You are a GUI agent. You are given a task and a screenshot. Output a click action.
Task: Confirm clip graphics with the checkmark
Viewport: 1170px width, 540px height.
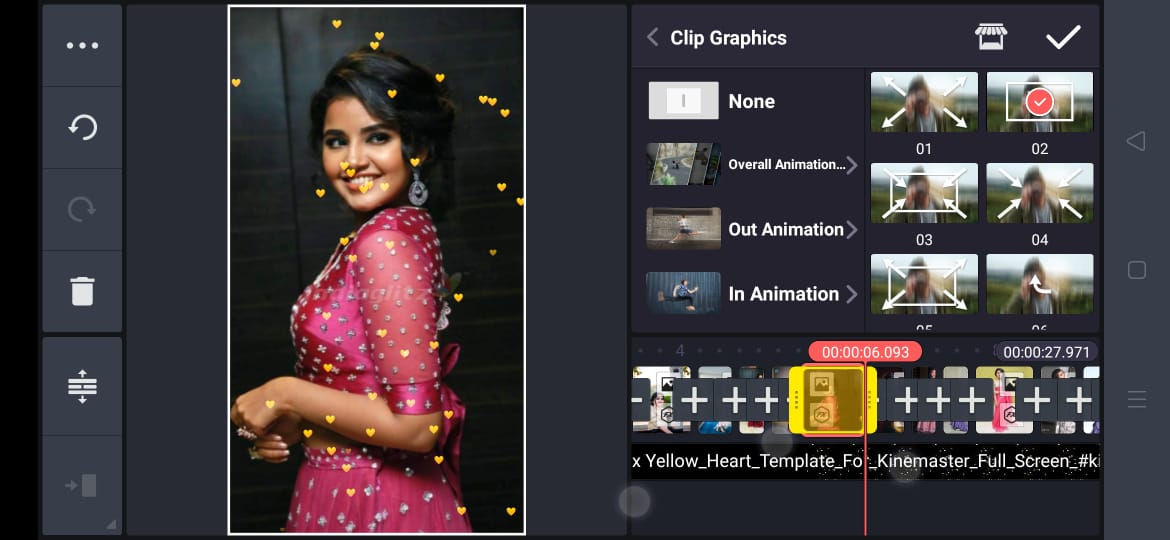click(x=1063, y=38)
